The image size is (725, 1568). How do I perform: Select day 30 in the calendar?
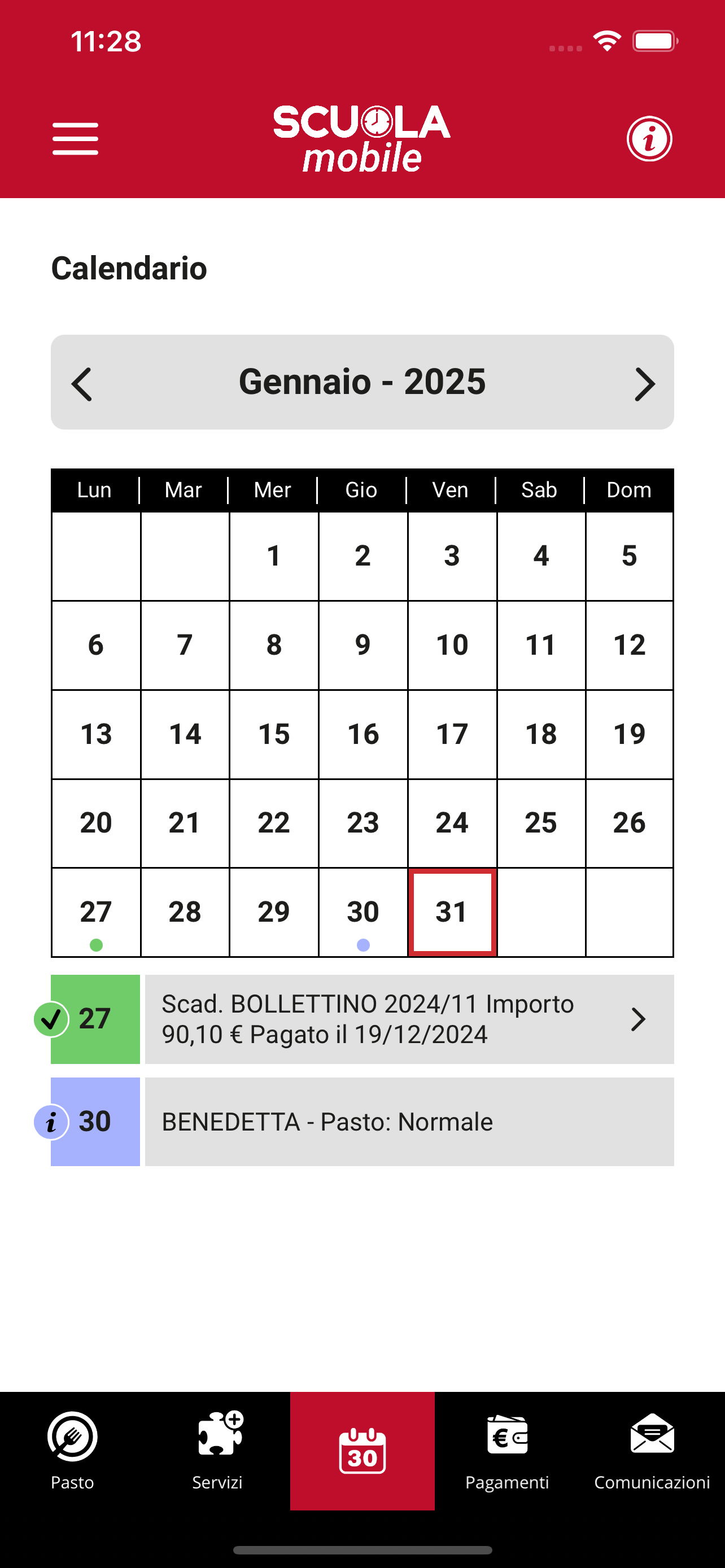coord(363,912)
